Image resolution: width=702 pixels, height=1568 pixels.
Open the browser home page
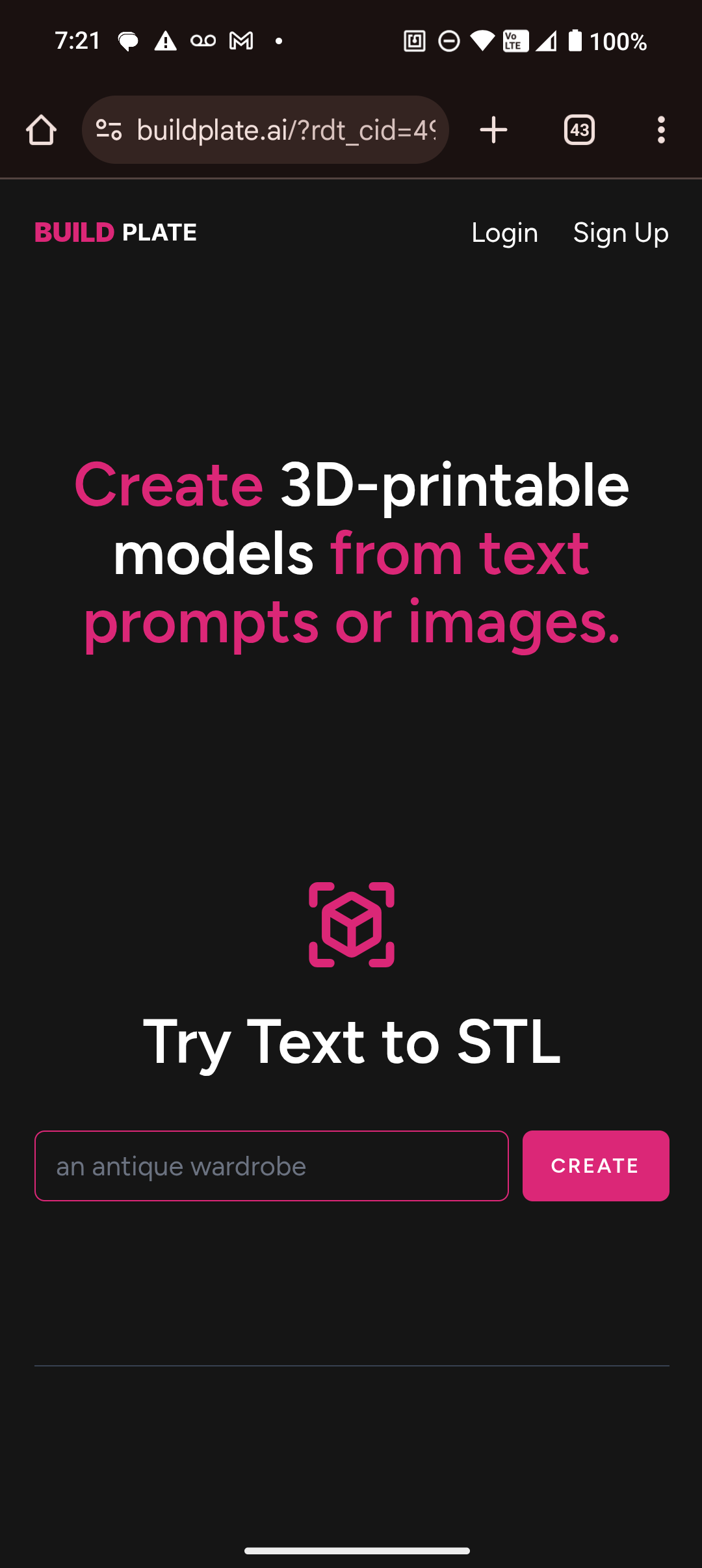41,130
